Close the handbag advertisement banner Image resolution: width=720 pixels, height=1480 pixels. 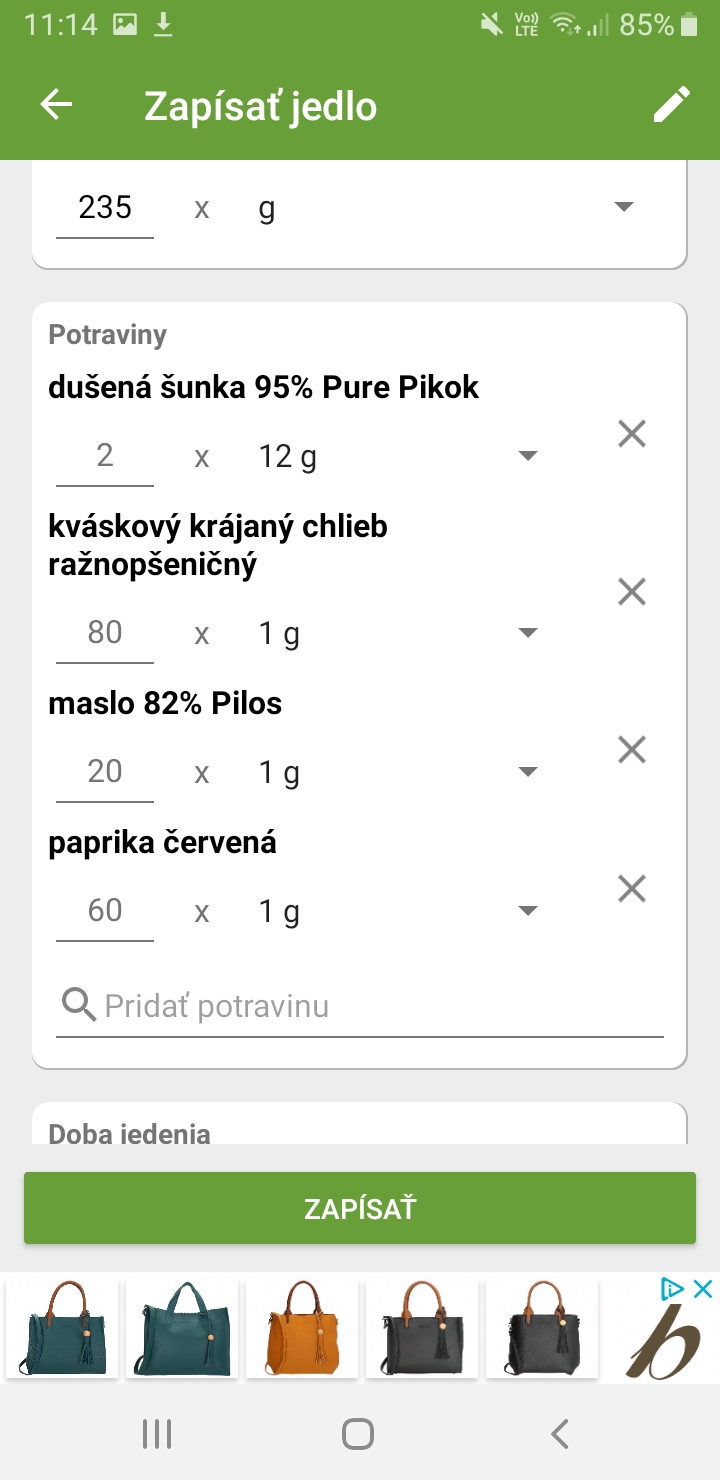point(703,1289)
